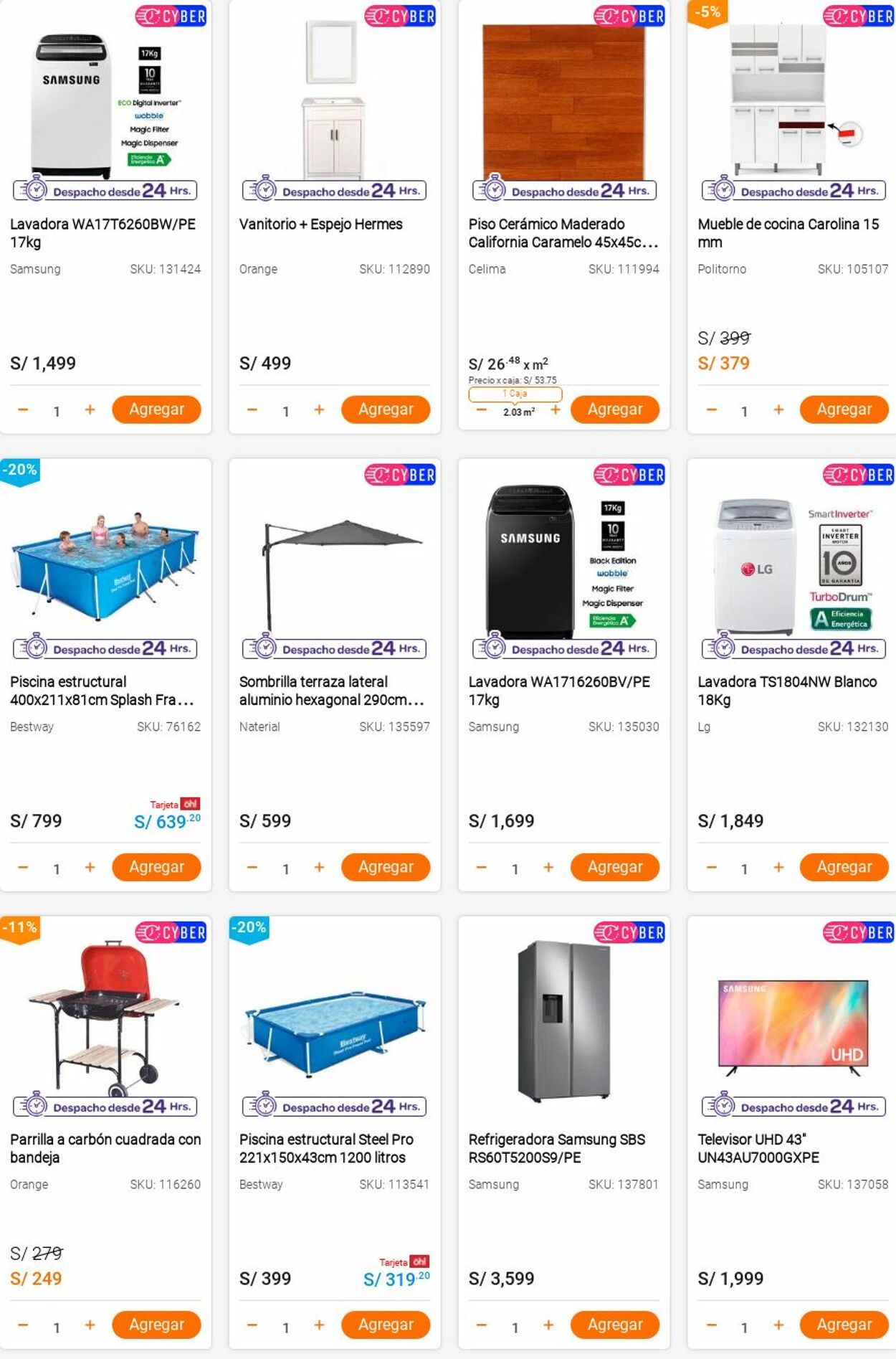This screenshot has width=896, height=1359.
Task: Add Lavadora WA17T6260BW/PE to cart
Action: click(x=156, y=409)
